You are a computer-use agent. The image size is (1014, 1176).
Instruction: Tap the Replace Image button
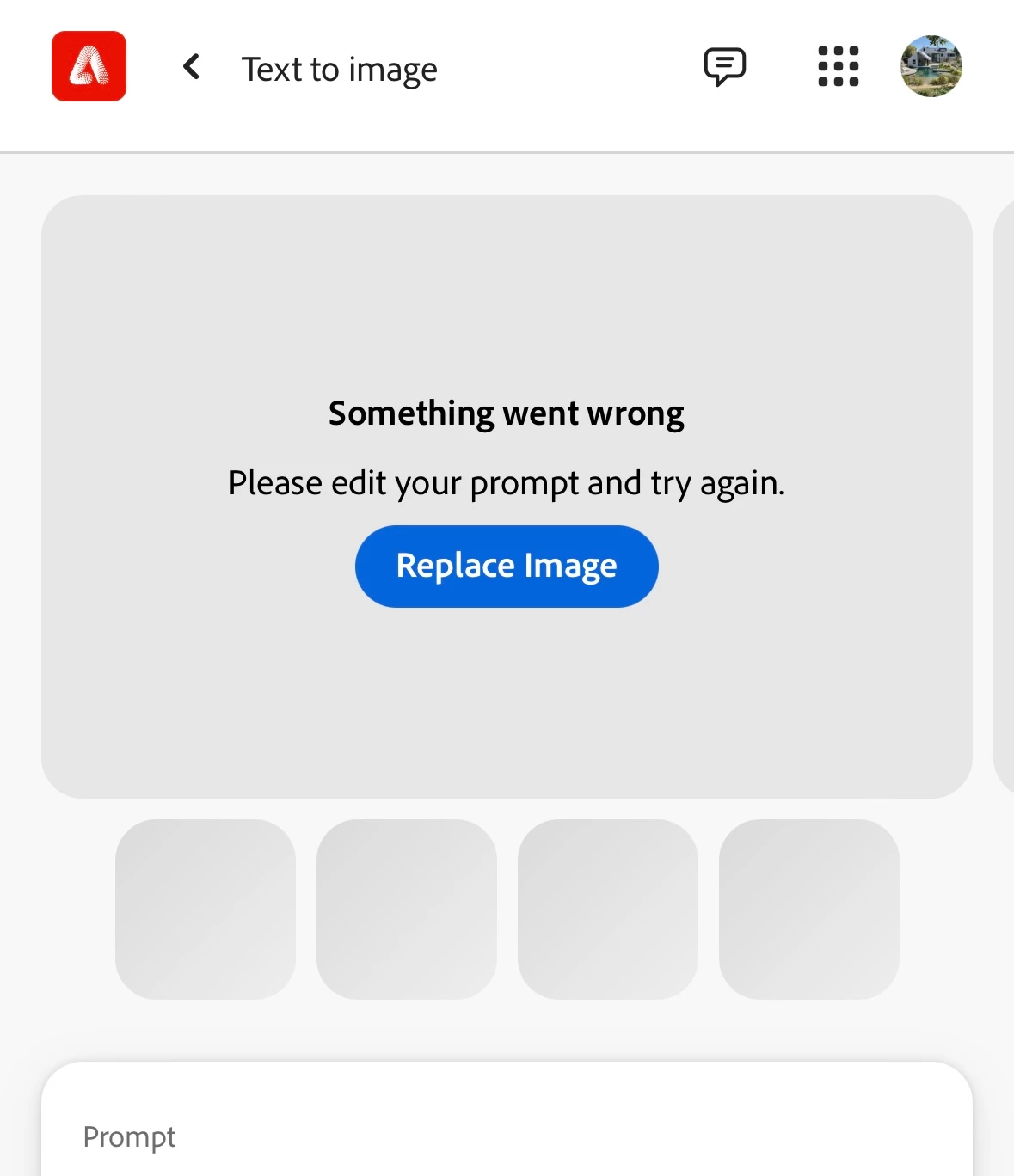507,567
